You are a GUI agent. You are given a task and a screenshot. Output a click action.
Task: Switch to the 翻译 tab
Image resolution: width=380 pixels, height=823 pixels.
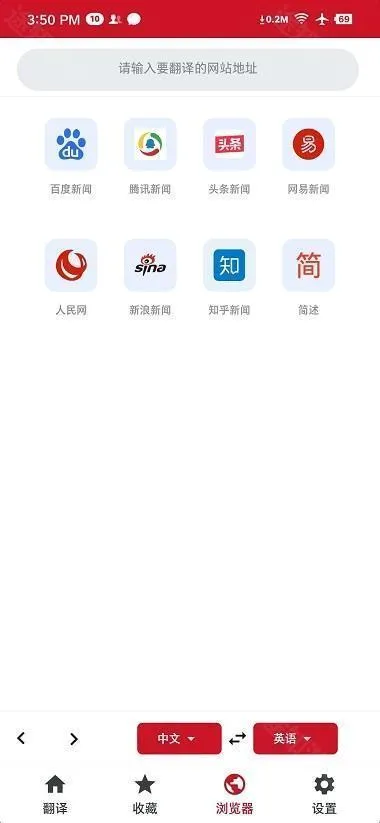click(x=55, y=794)
